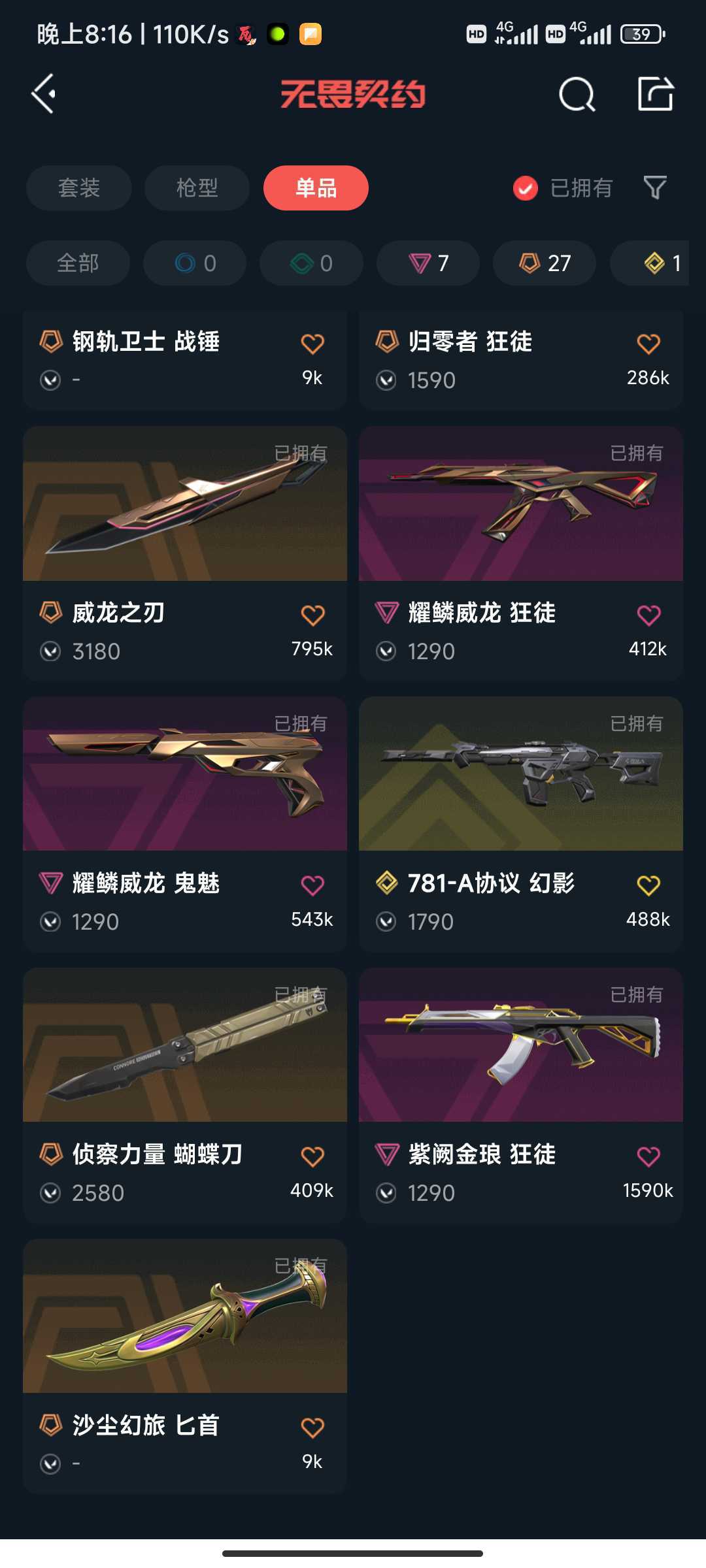Filter by the purple tier chip showing 7
The width and height of the screenshot is (706, 1568).
click(428, 263)
